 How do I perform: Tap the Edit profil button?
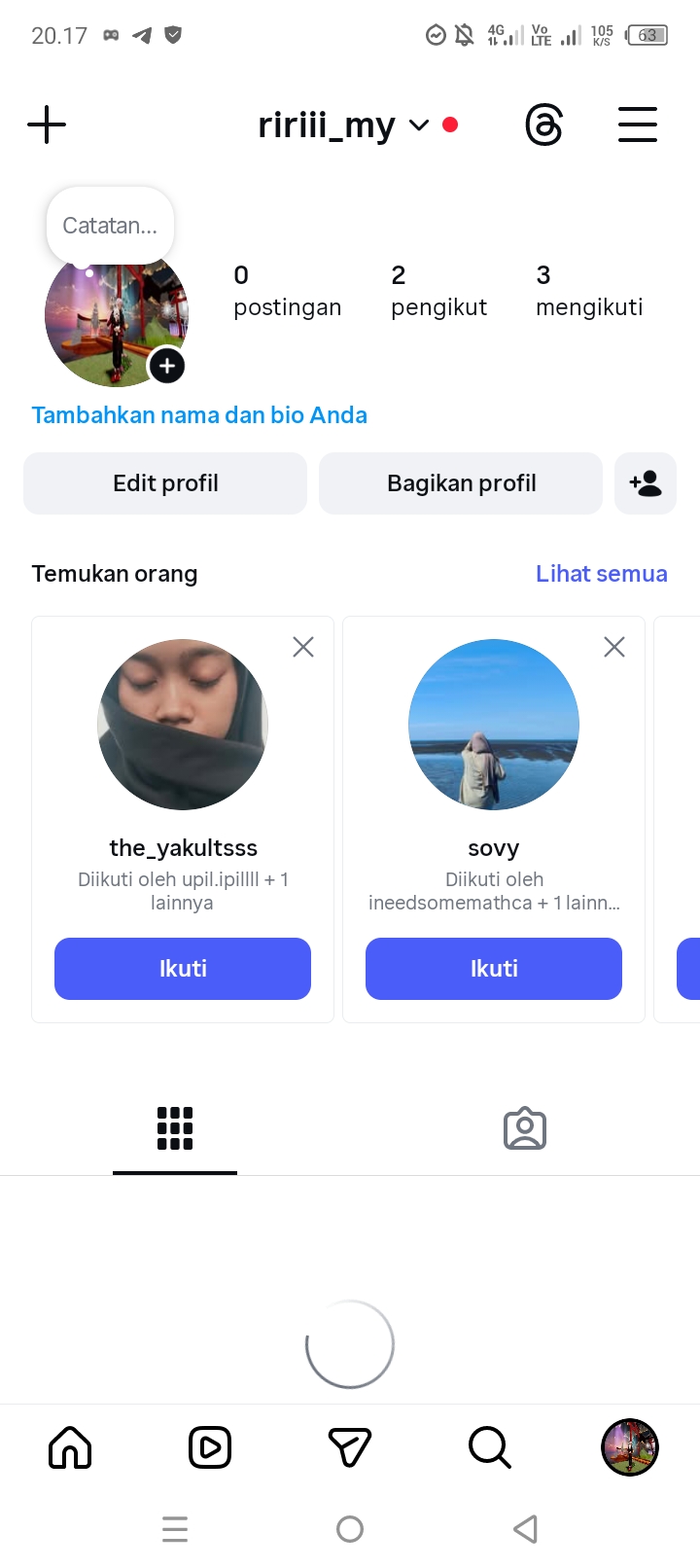point(165,483)
